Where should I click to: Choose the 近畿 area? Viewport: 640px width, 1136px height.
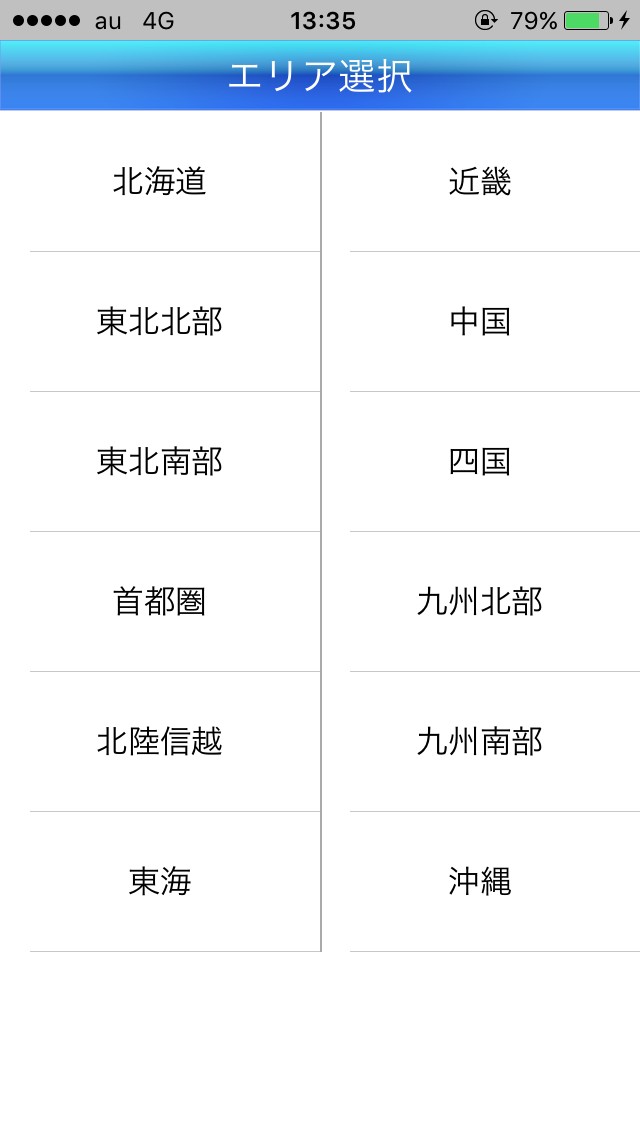point(480,182)
